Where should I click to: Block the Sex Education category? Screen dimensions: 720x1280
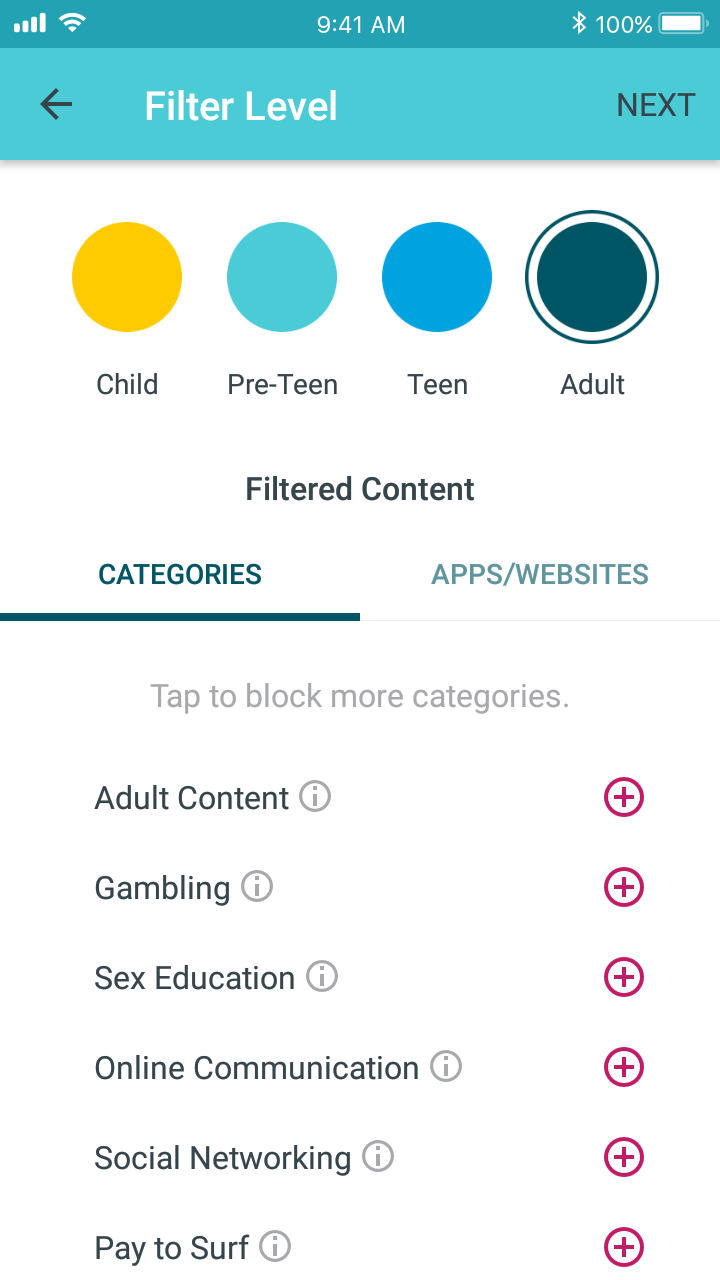[x=624, y=977]
